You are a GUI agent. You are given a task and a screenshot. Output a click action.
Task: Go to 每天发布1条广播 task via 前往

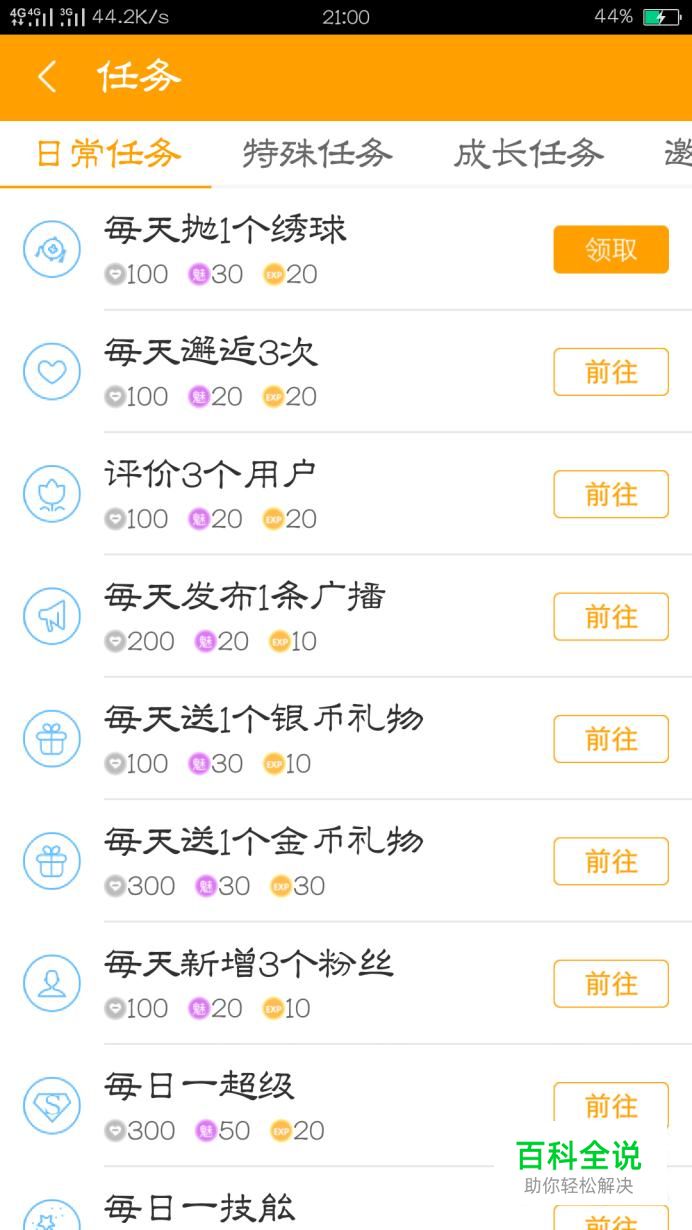pyautogui.click(x=611, y=616)
